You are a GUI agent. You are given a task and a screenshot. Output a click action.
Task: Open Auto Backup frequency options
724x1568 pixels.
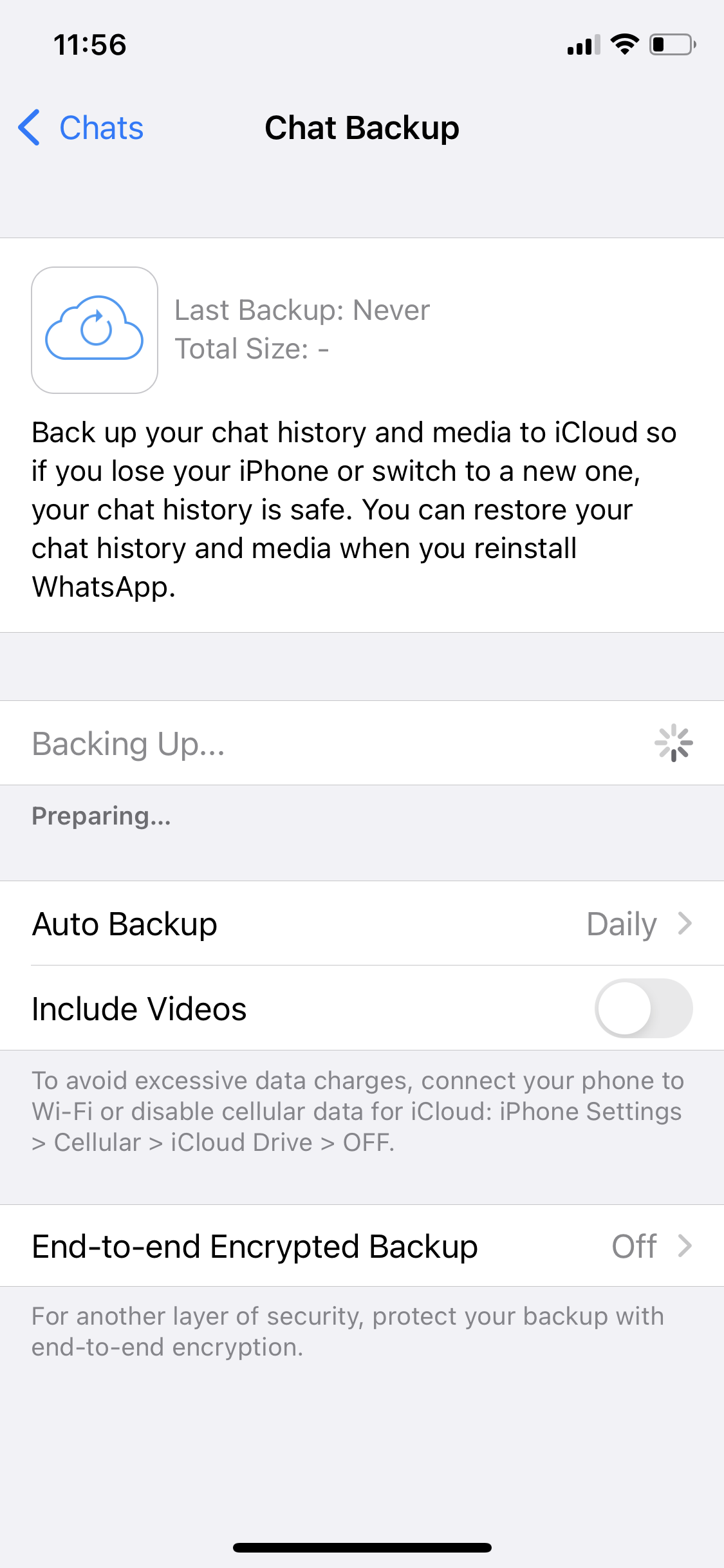coord(362,923)
